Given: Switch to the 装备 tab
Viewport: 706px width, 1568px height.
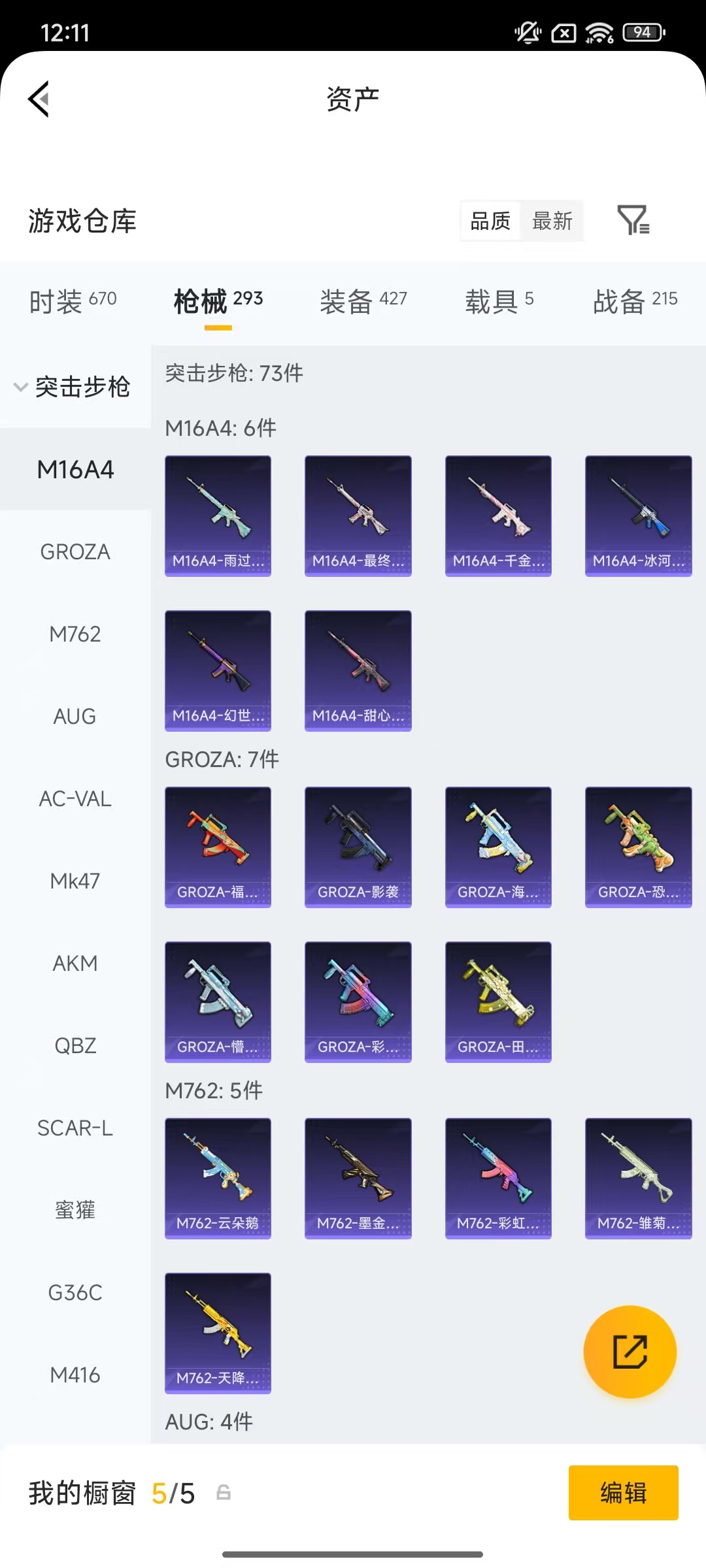Looking at the screenshot, I should (363, 301).
